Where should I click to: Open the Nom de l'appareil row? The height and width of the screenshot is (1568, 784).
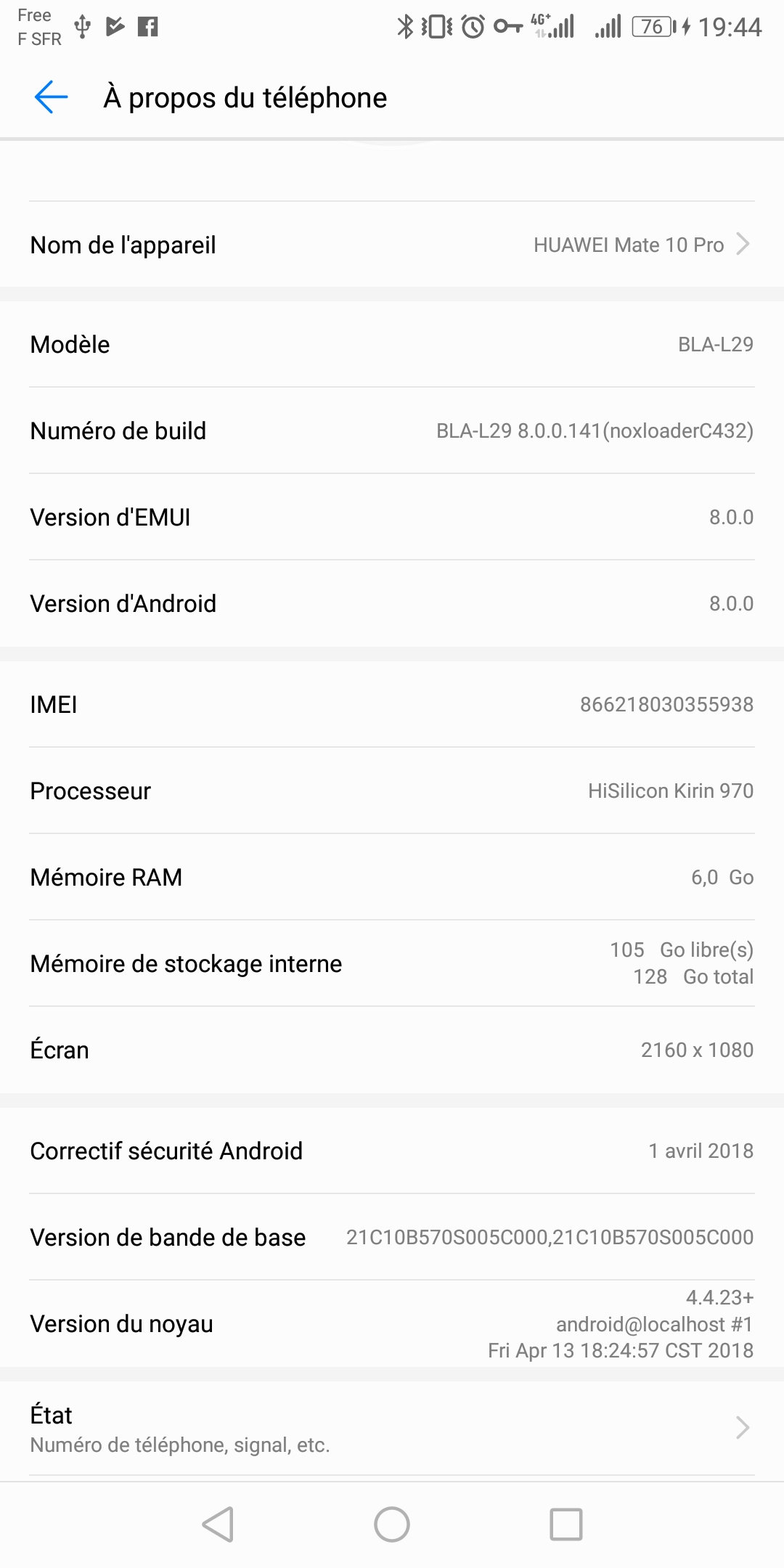pos(392,245)
